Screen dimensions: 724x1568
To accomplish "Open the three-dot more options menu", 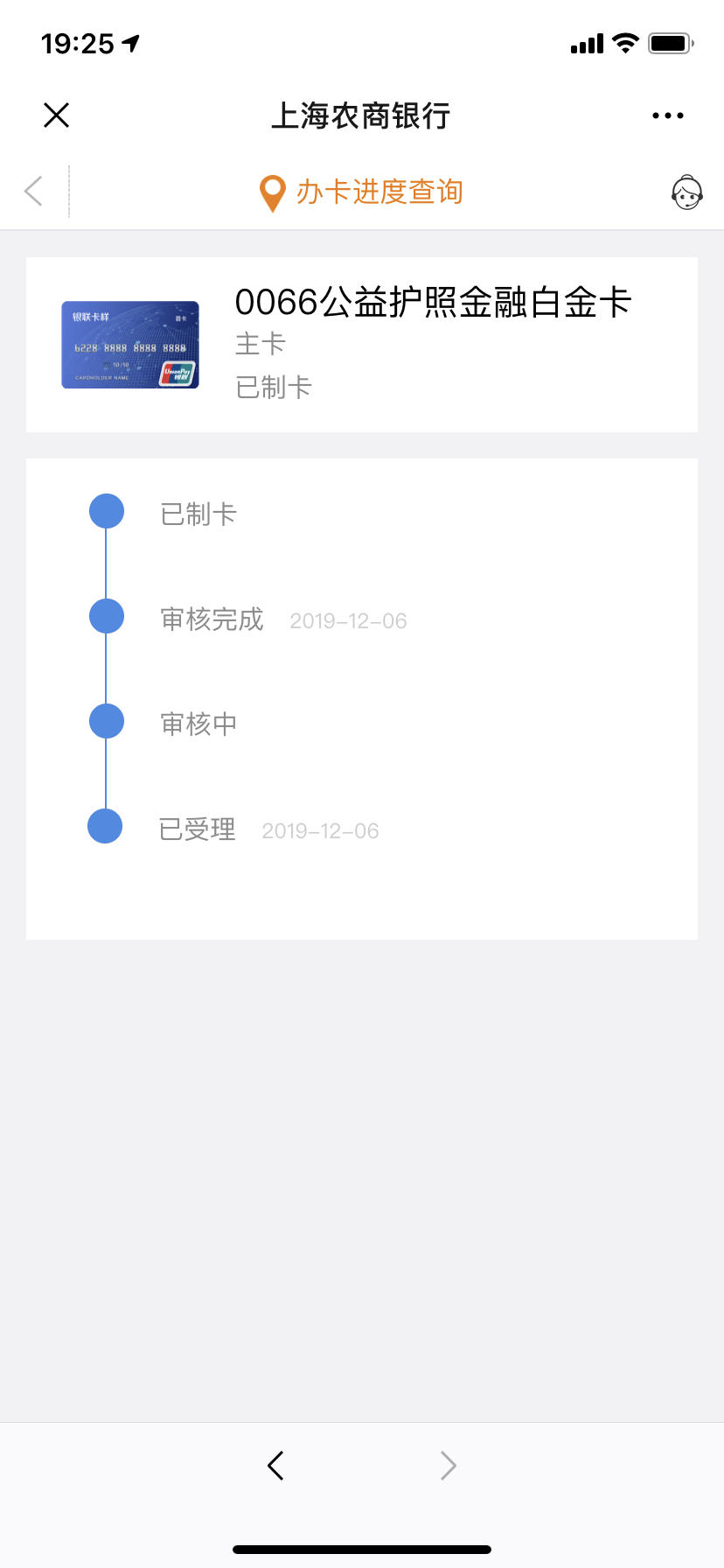I will pyautogui.click(x=668, y=115).
